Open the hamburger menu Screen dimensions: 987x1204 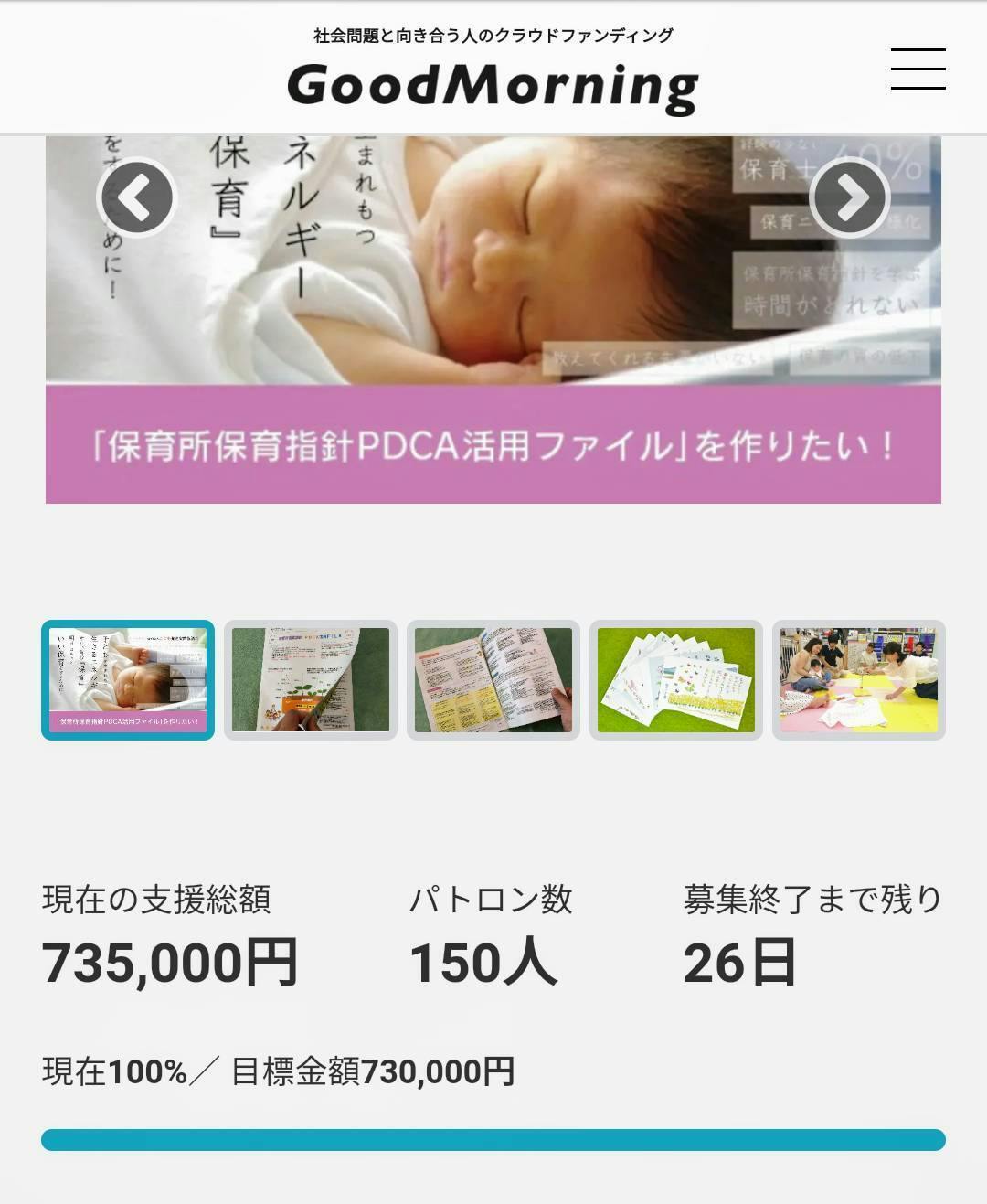click(x=918, y=69)
